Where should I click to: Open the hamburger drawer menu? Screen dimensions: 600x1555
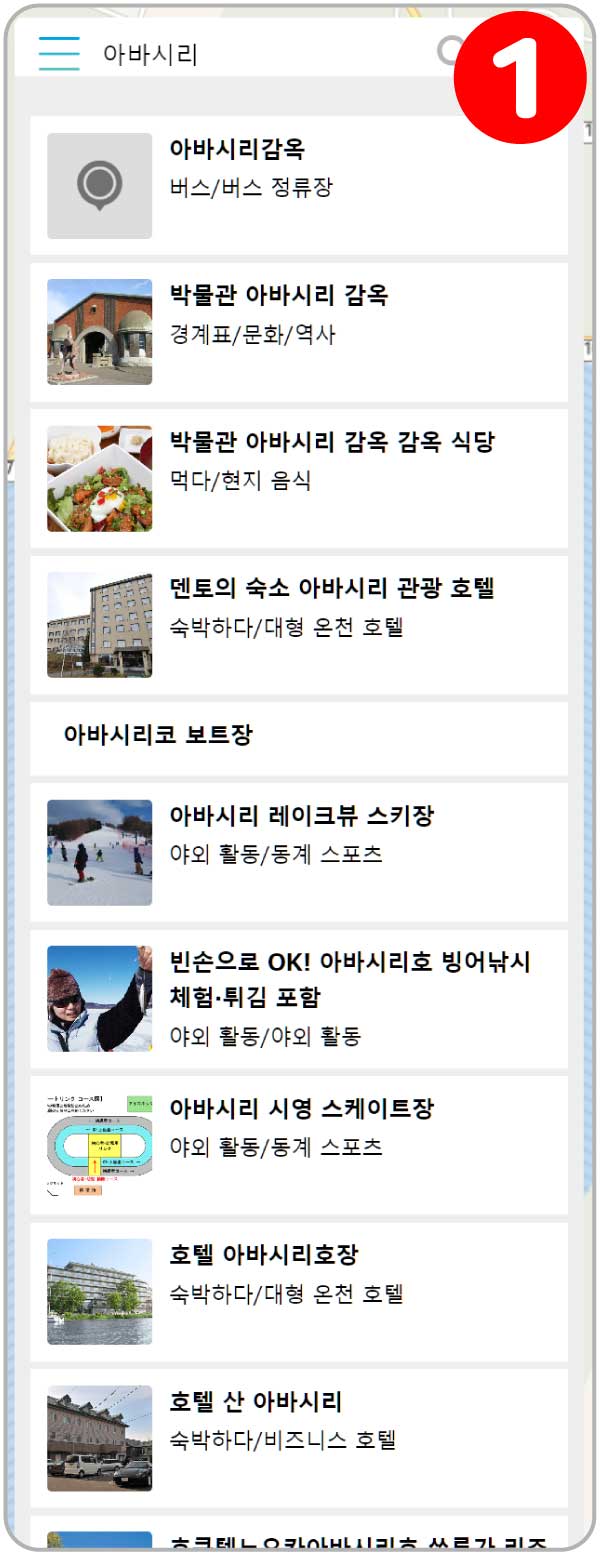coord(59,53)
